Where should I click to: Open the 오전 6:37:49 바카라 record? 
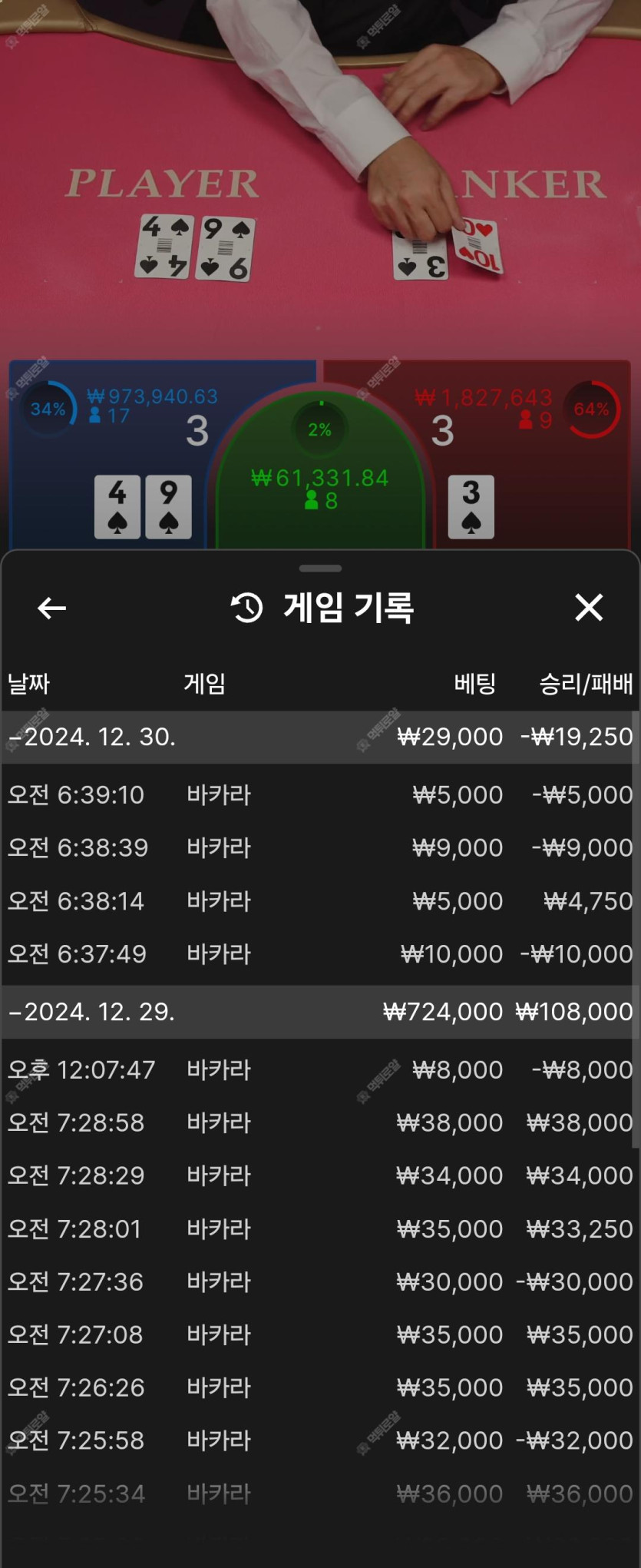[319, 954]
